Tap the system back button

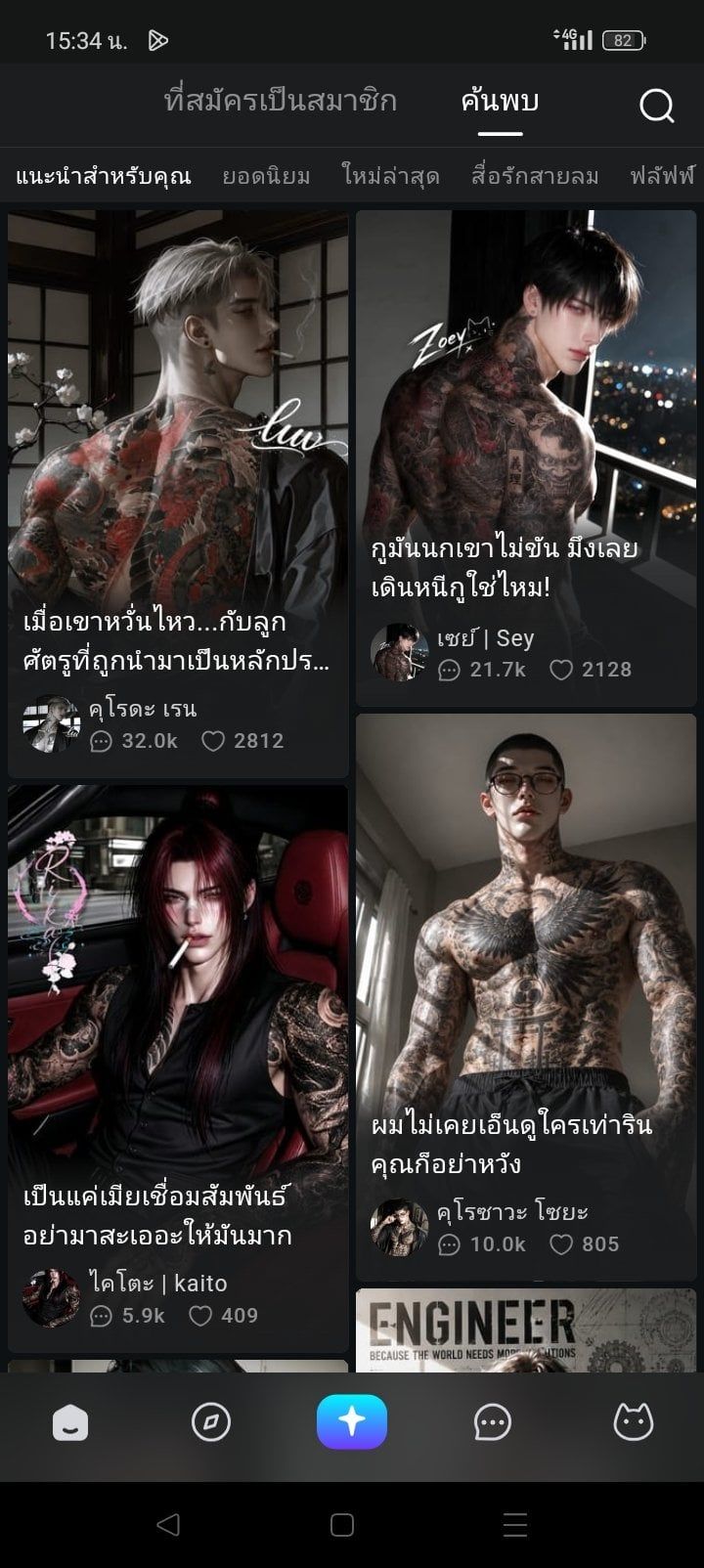168,1524
